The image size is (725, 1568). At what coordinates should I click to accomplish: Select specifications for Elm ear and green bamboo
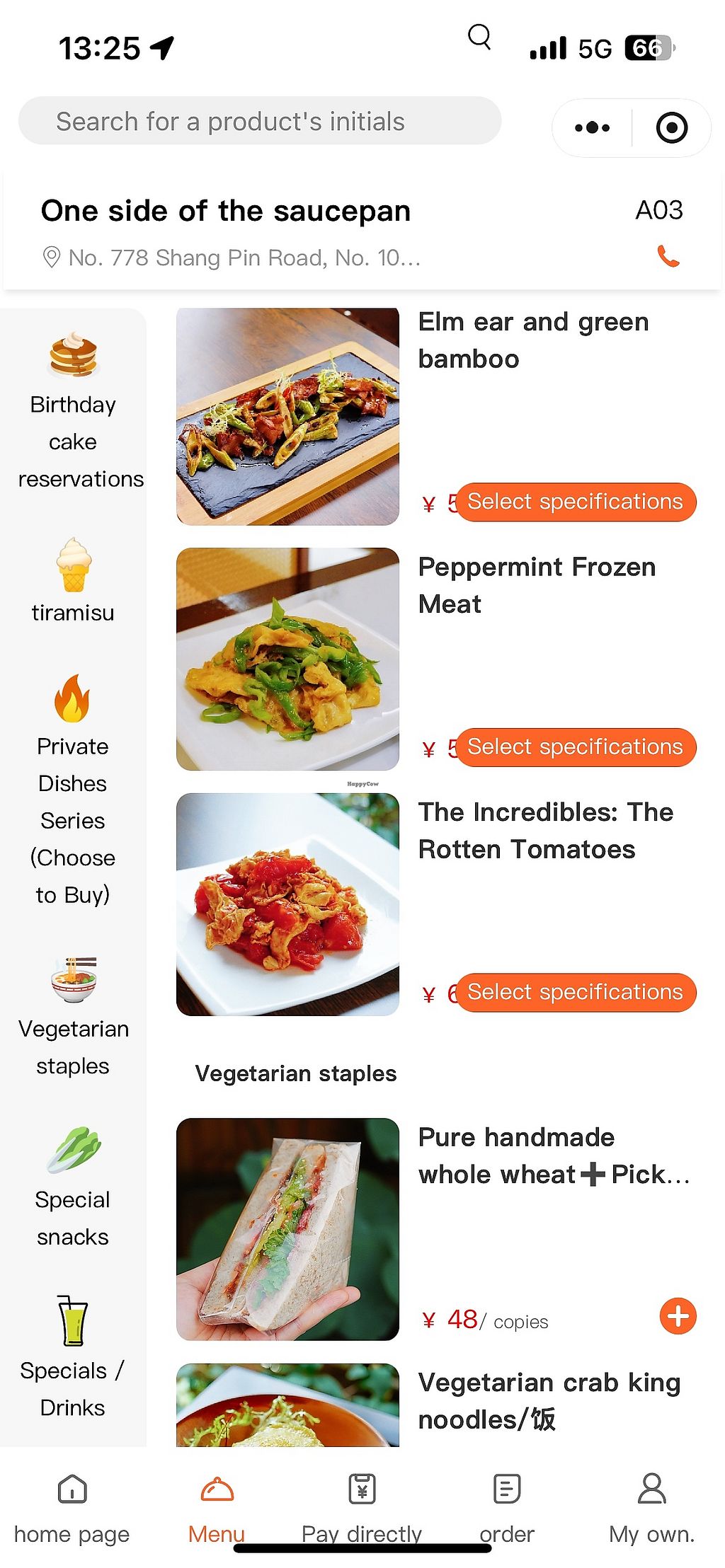575,502
